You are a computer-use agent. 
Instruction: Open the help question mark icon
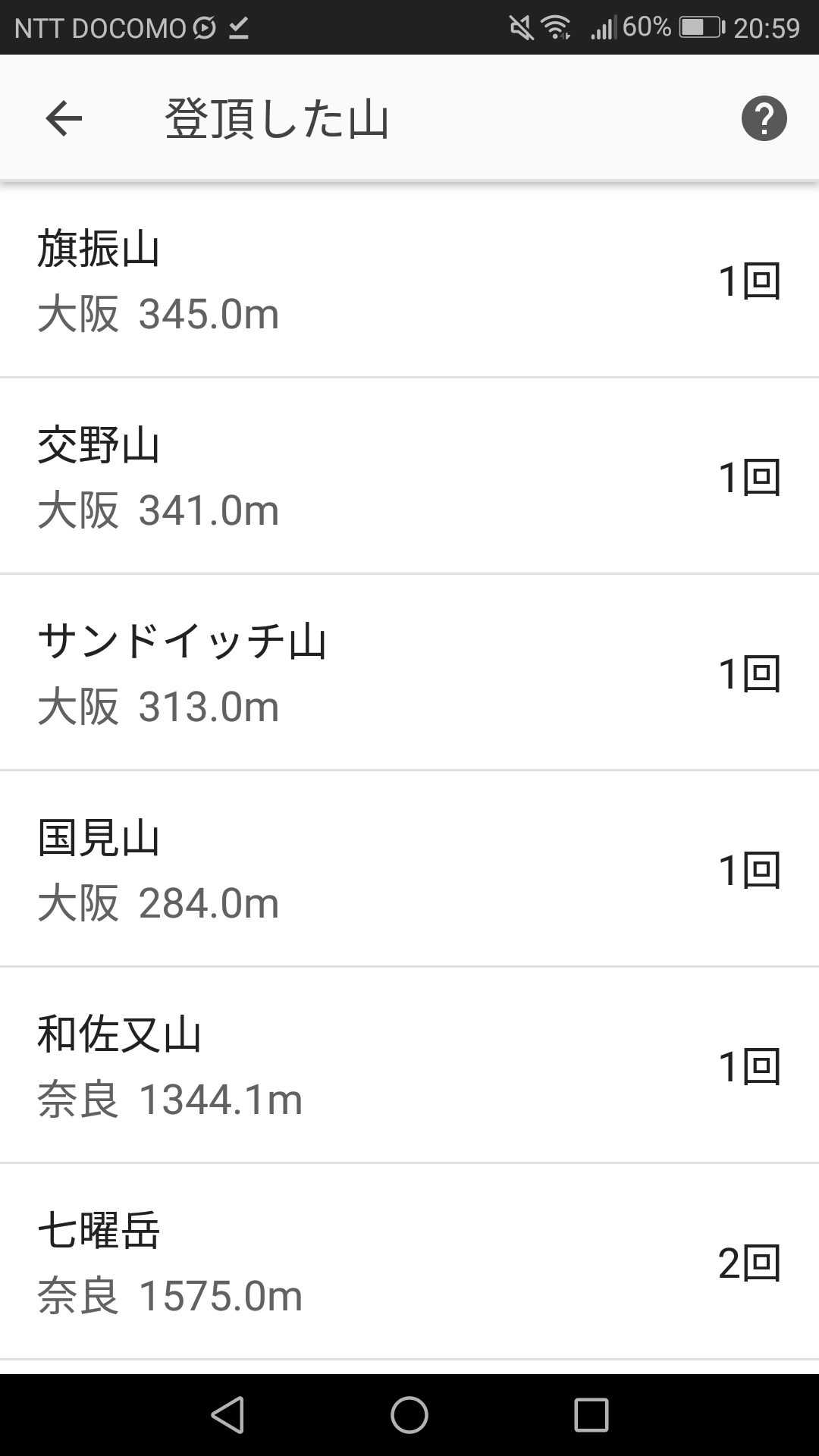(x=764, y=118)
